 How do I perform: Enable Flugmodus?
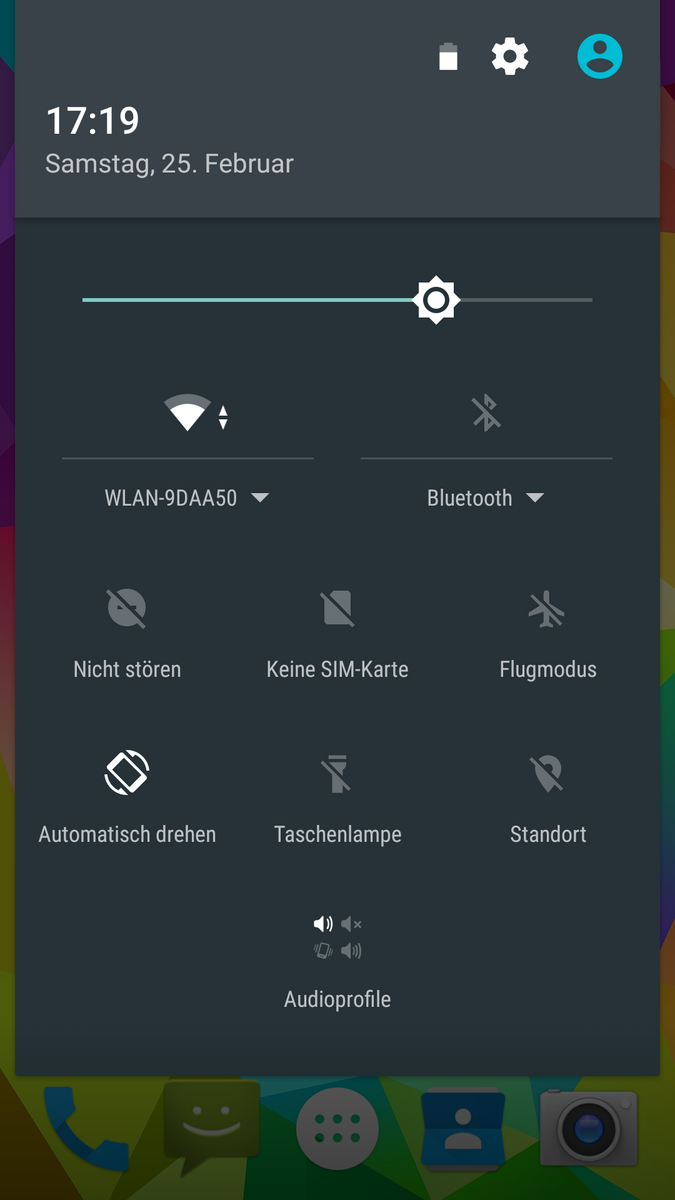547,608
